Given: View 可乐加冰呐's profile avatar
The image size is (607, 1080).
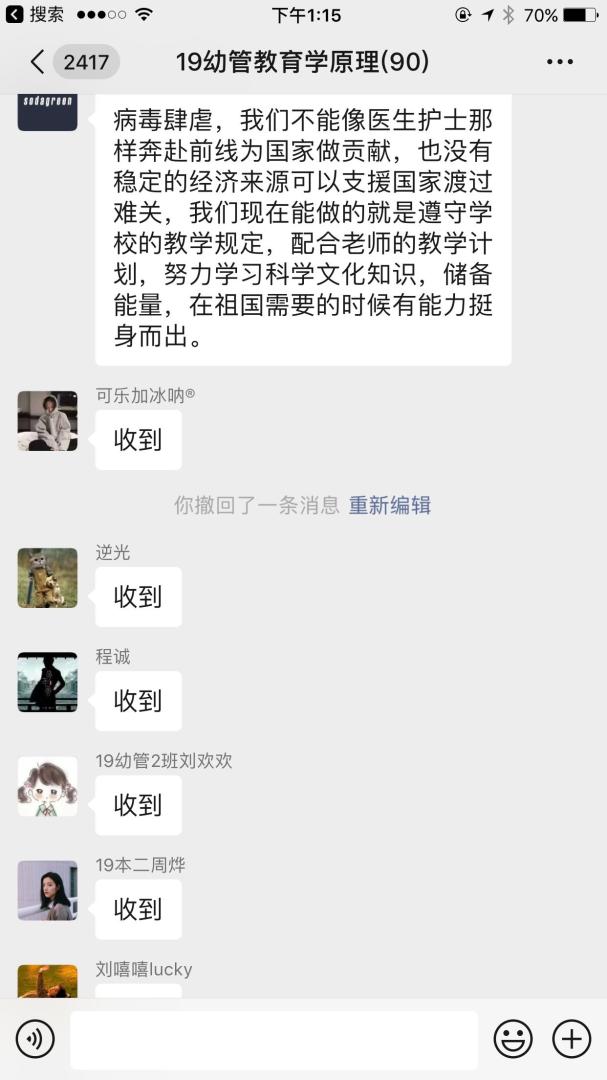Looking at the screenshot, I should coord(47,421).
